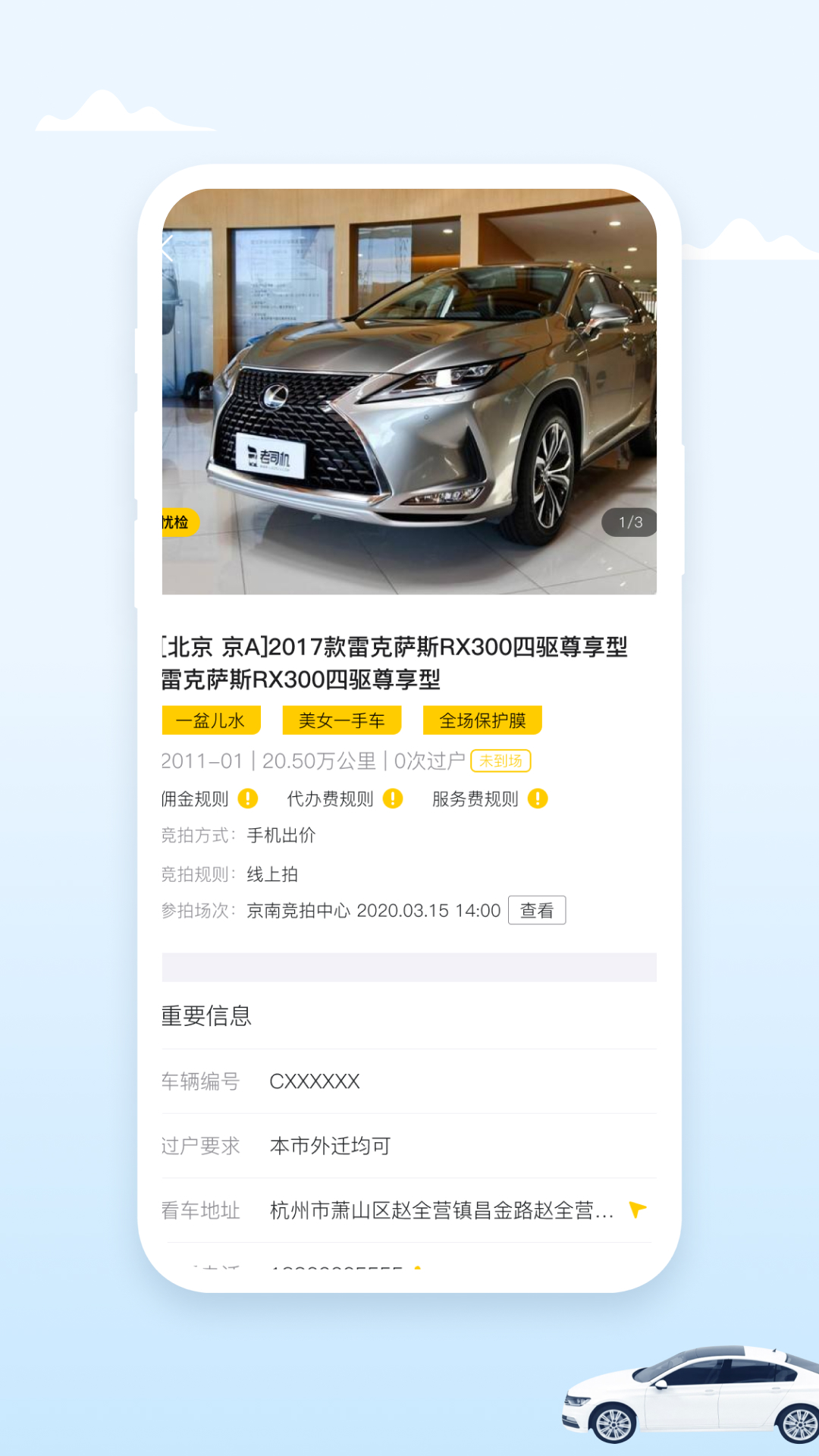Viewport: 819px width, 1456px height.
Task: Tap the 查看 button for the auction session
Action: [x=539, y=910]
